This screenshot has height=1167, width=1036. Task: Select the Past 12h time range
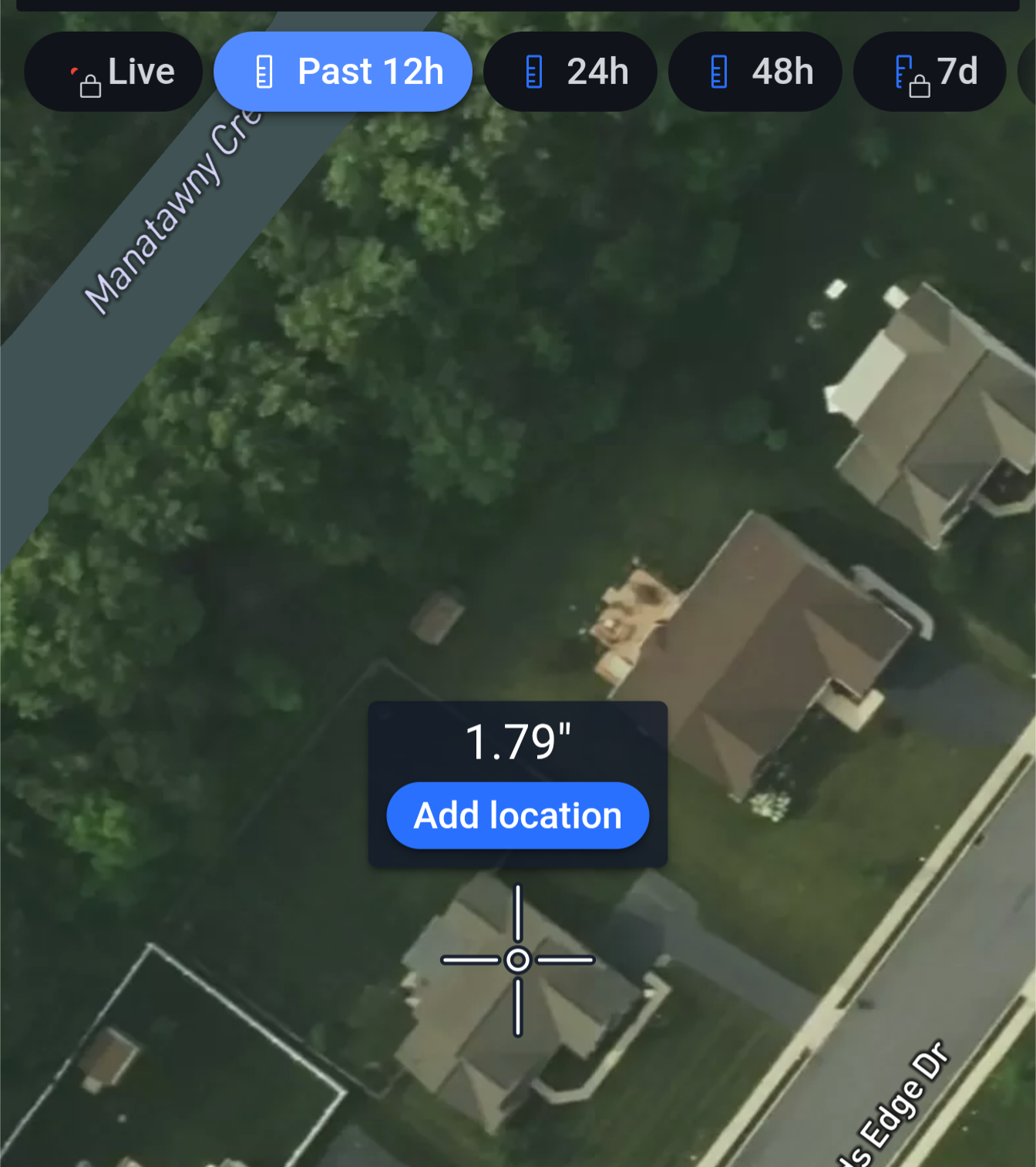point(343,72)
